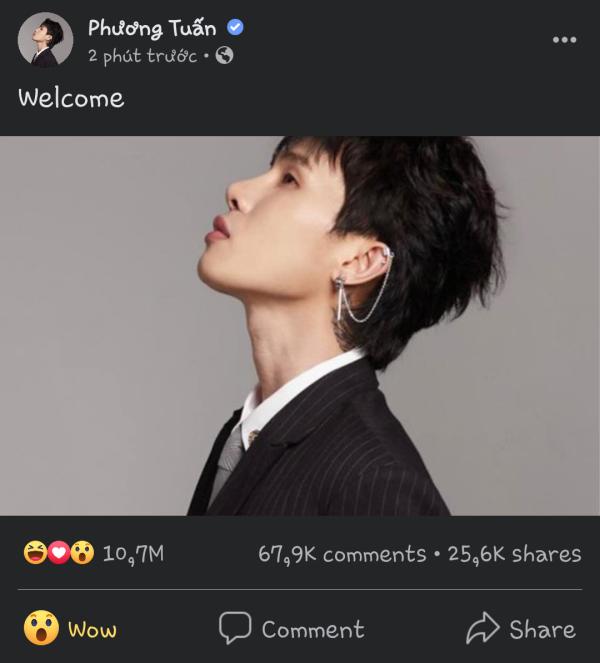This screenshot has height=663, width=600.
Task: Open the post's three-dot overflow menu
Action: pos(564,40)
